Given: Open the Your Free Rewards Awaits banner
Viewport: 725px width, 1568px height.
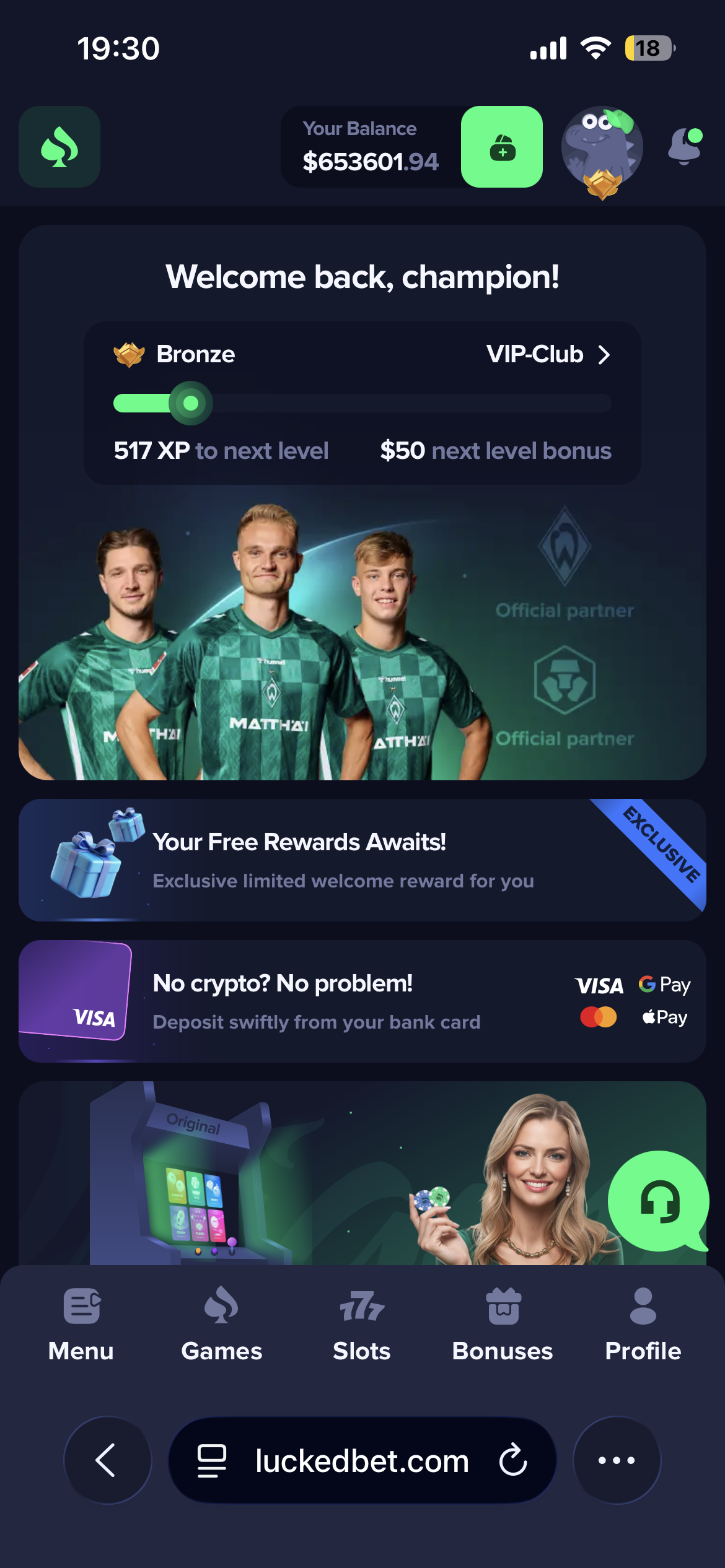Looking at the screenshot, I should point(362,860).
